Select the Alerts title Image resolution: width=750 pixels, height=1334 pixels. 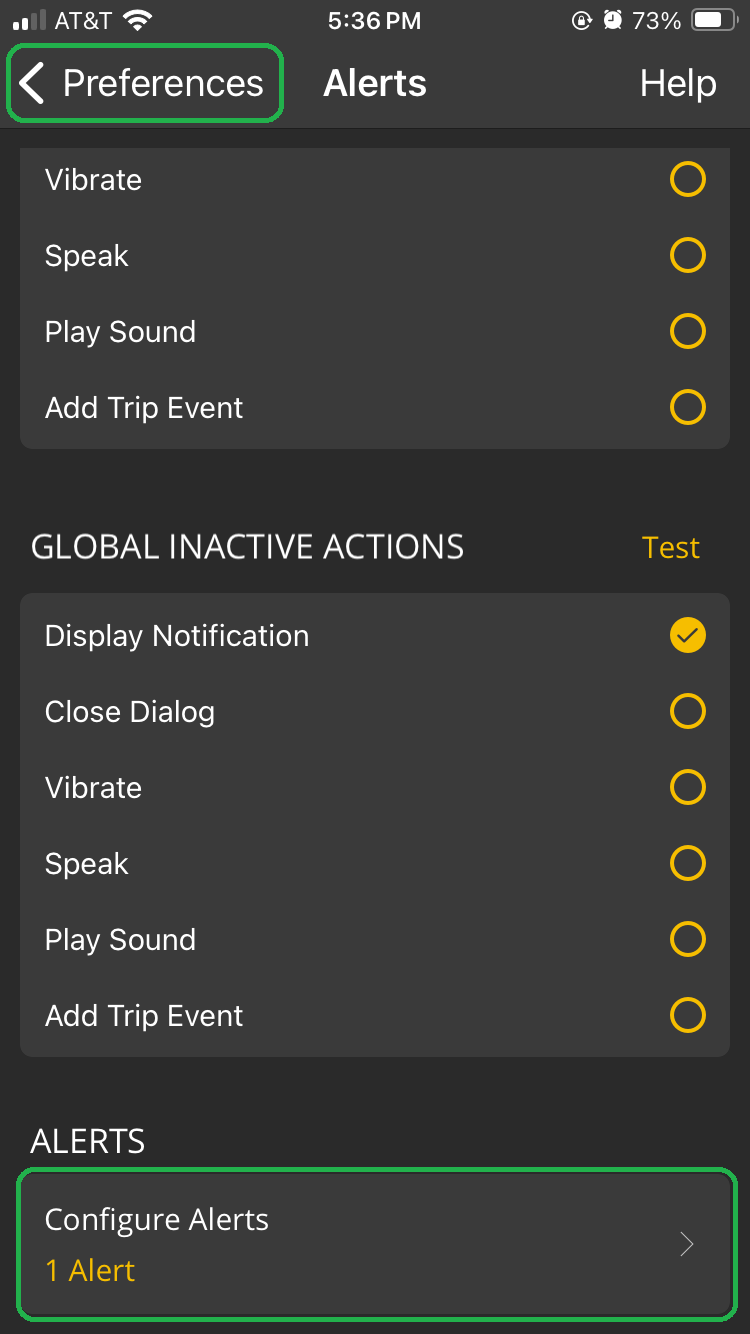point(374,83)
